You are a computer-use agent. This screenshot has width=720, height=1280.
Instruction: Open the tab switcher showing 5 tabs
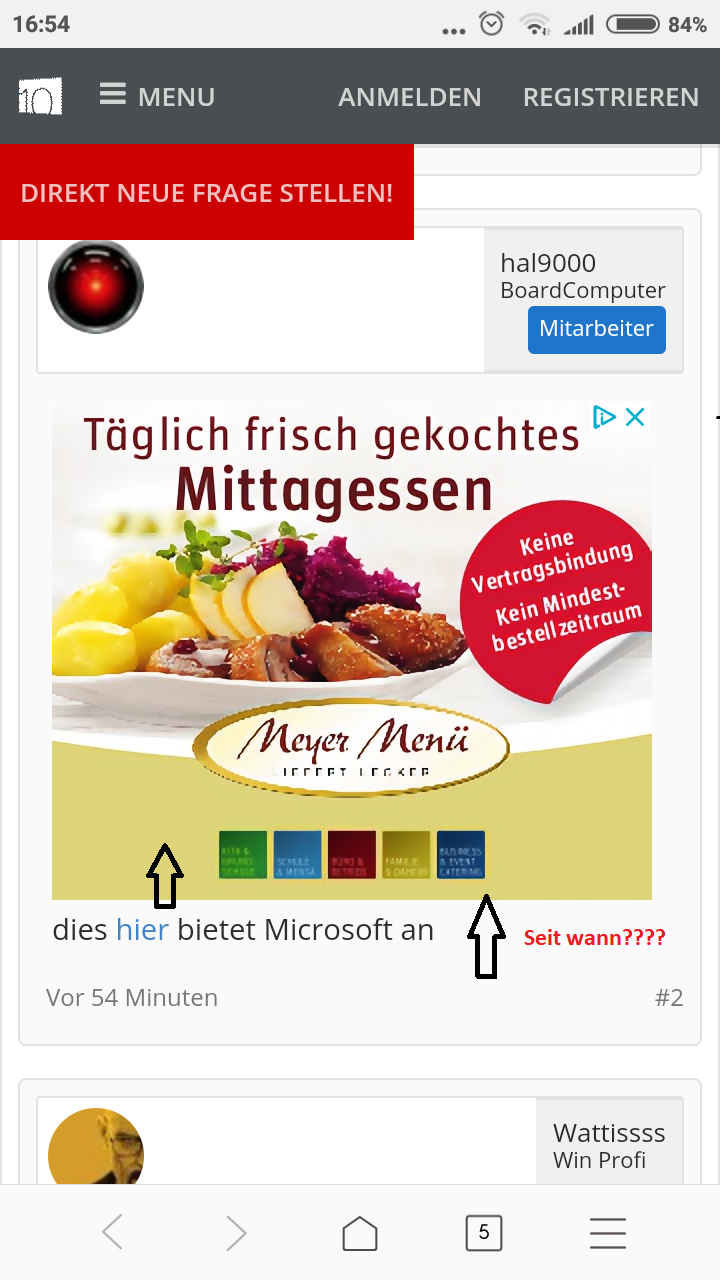(484, 1233)
